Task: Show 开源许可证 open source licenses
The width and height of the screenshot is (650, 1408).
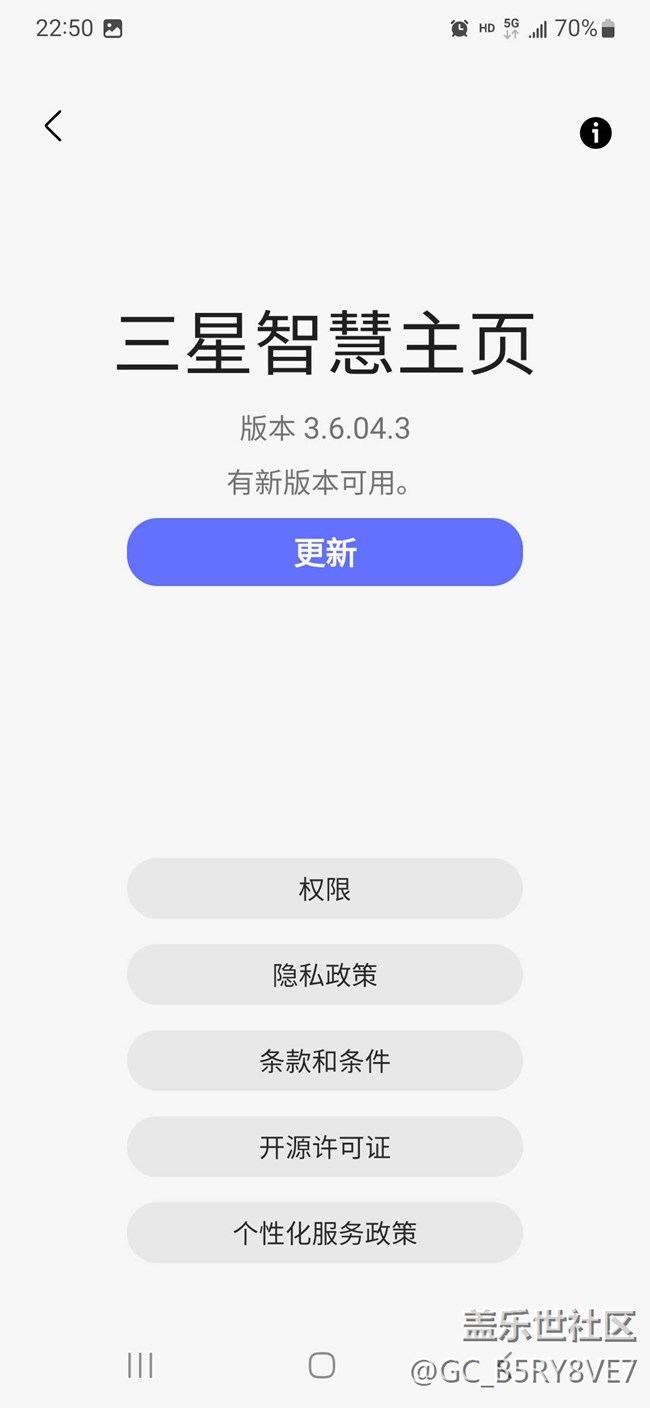Action: [x=325, y=1147]
